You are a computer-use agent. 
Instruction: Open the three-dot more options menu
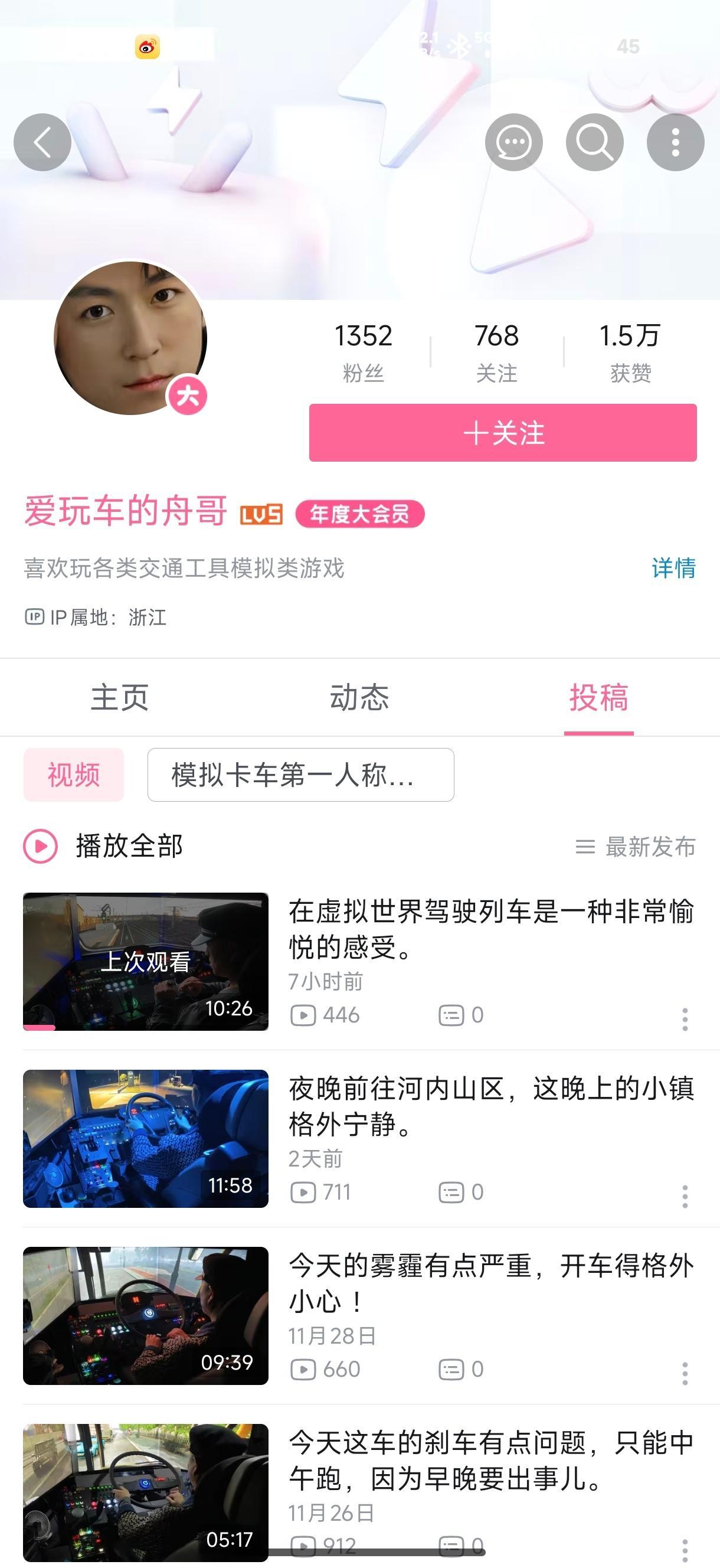point(675,141)
